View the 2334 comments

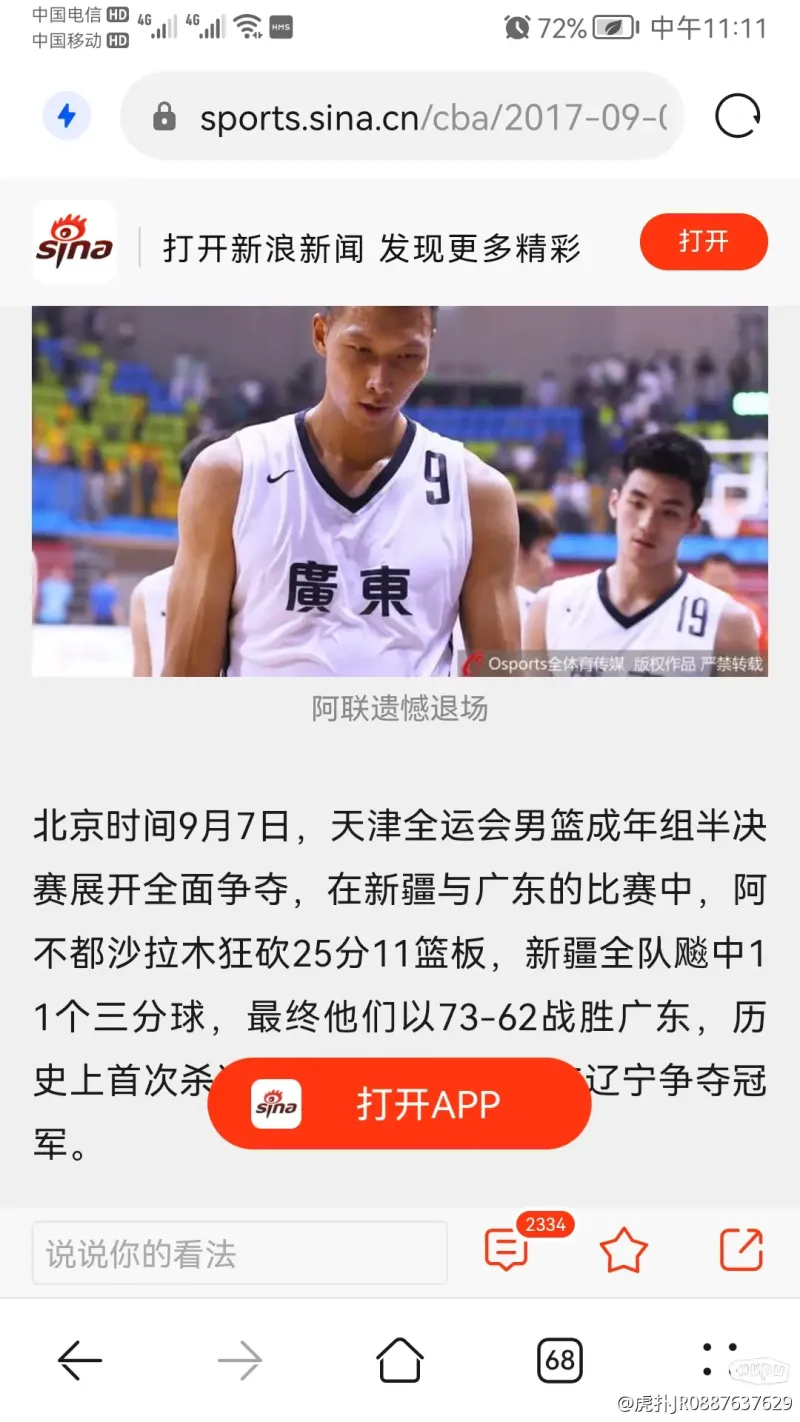[508, 1250]
